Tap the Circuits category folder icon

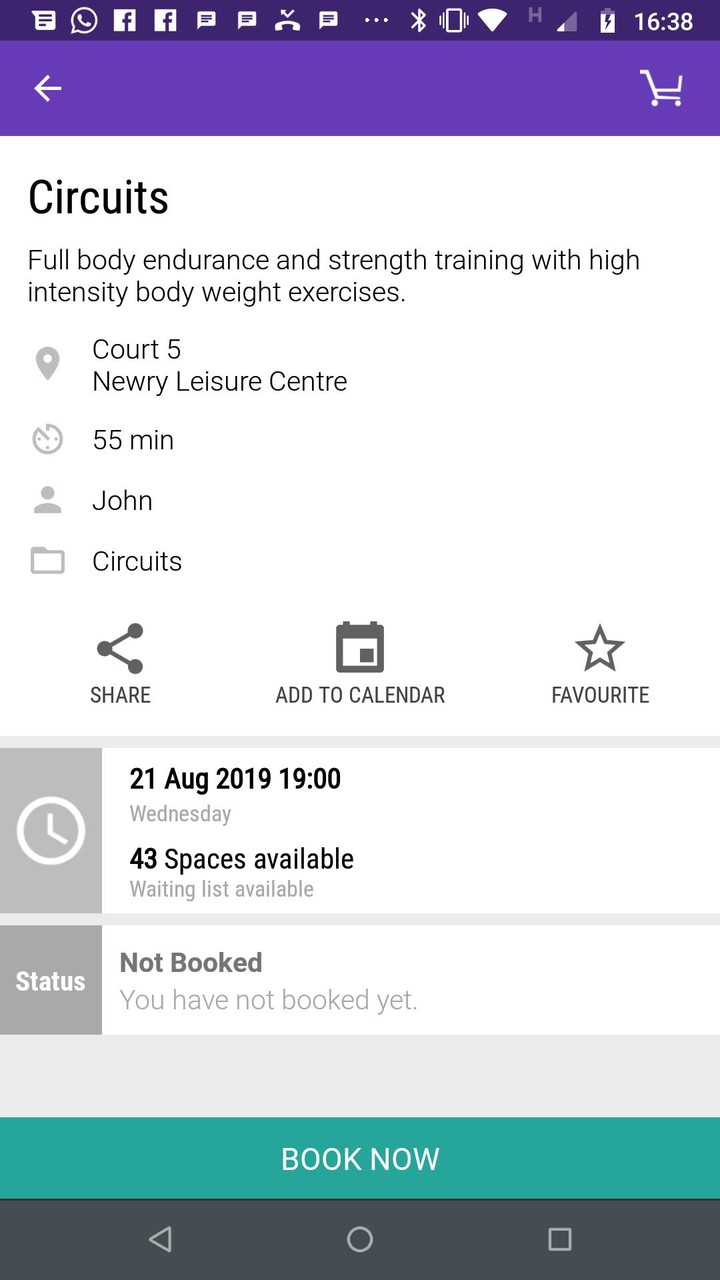pyautogui.click(x=47, y=561)
